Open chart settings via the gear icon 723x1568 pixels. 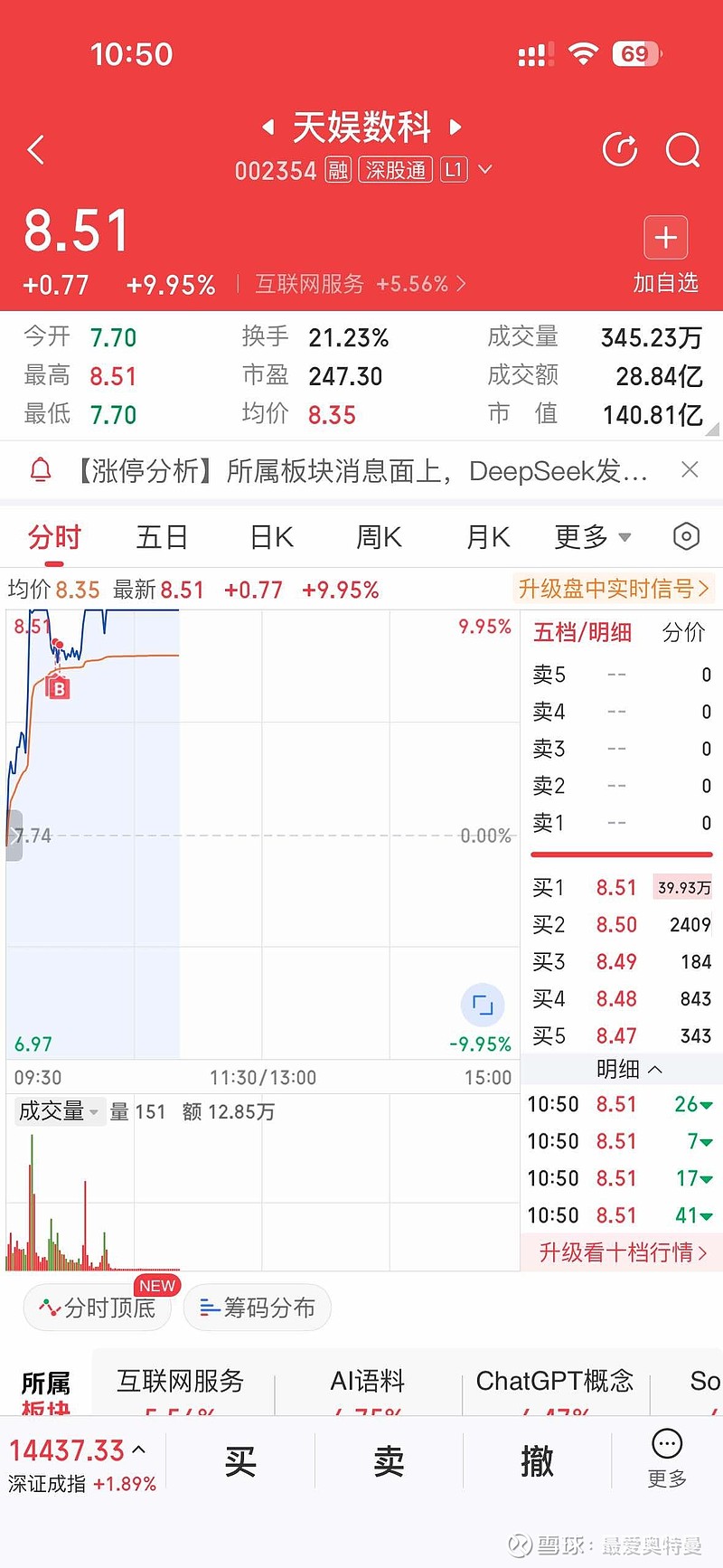[686, 536]
